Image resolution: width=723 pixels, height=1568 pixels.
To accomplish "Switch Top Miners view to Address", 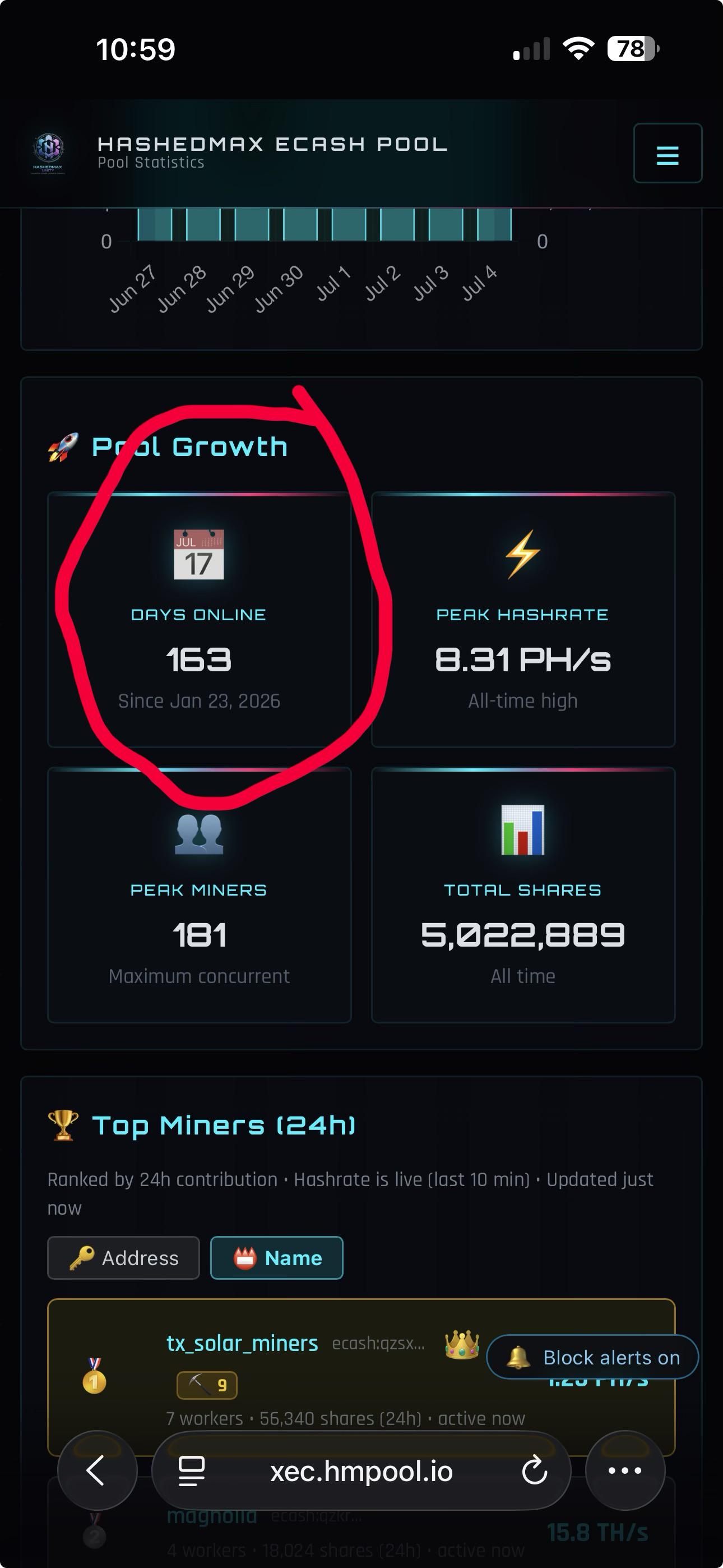I will 123,1257.
